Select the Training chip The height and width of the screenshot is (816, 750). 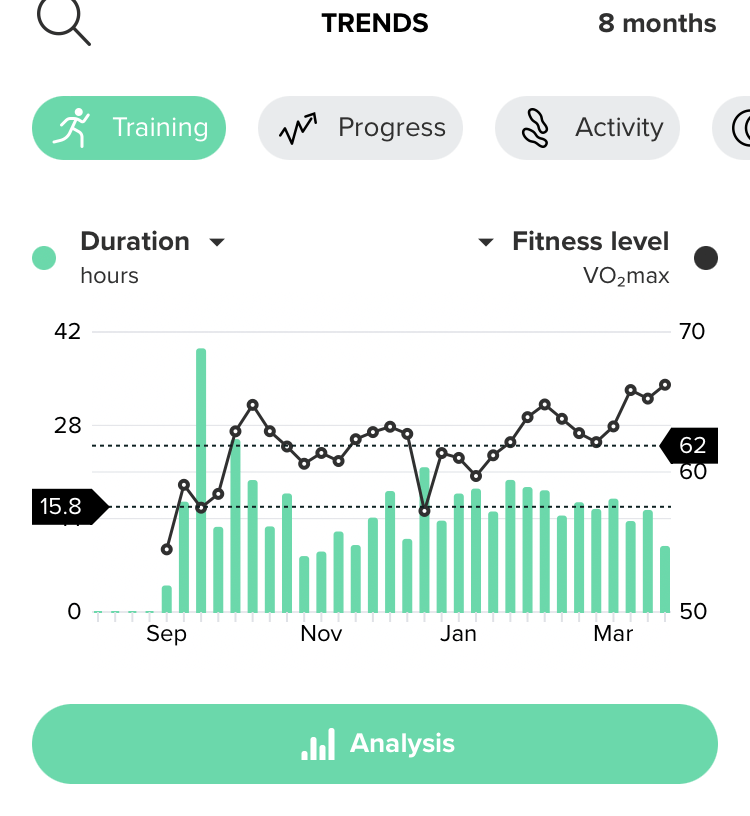[x=129, y=128]
